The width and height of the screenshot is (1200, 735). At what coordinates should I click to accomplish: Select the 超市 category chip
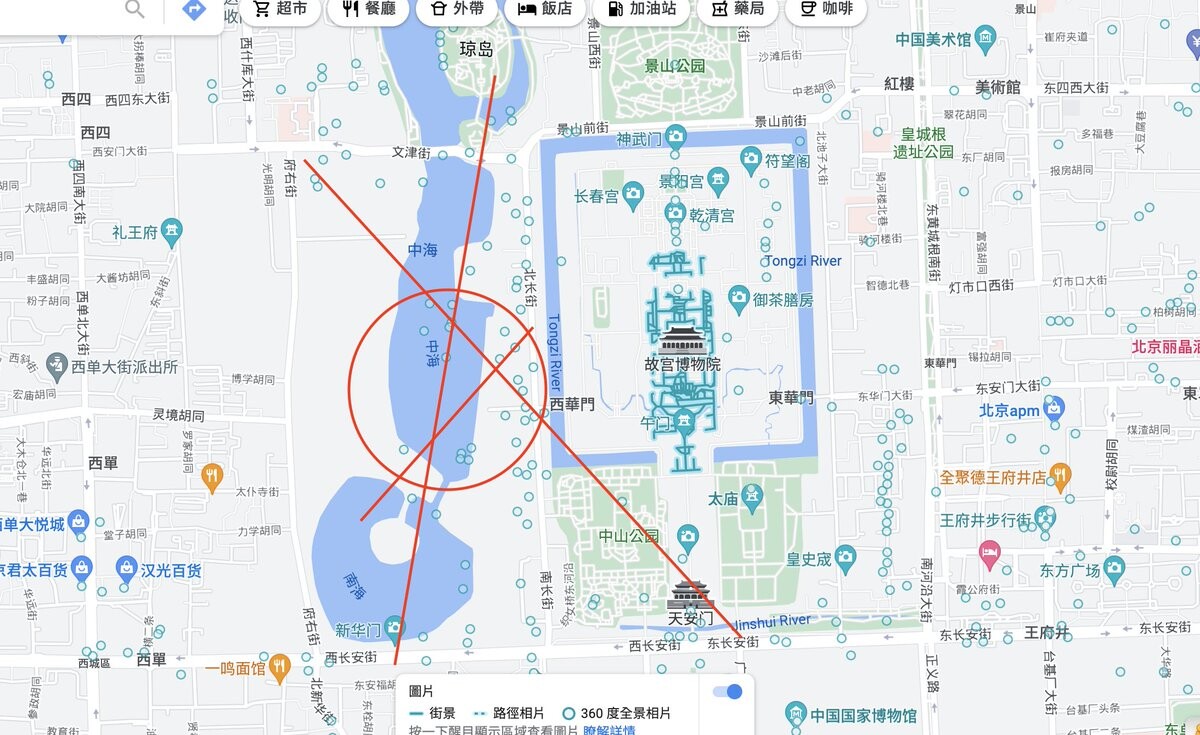coord(280,10)
